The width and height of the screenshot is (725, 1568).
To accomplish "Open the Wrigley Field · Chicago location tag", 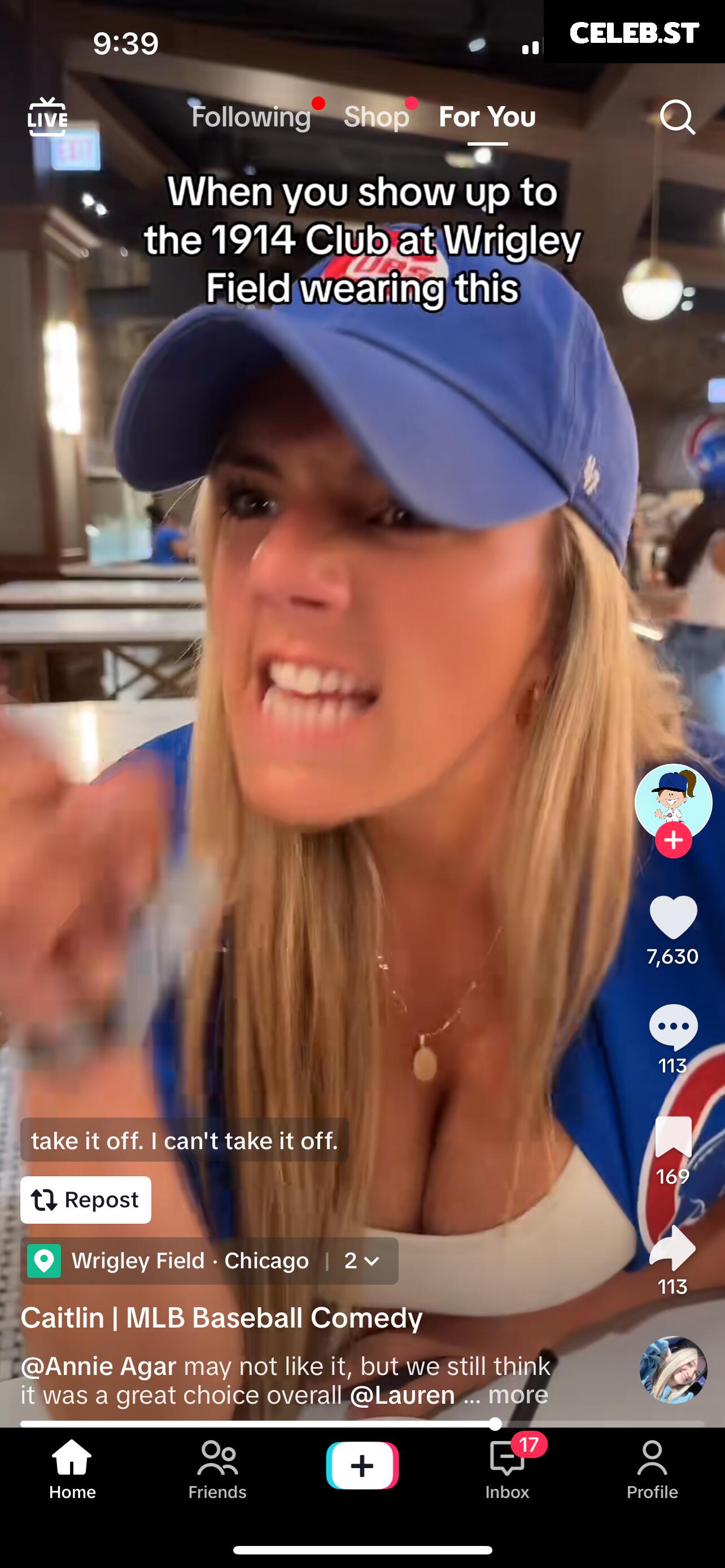I will coord(190,1260).
